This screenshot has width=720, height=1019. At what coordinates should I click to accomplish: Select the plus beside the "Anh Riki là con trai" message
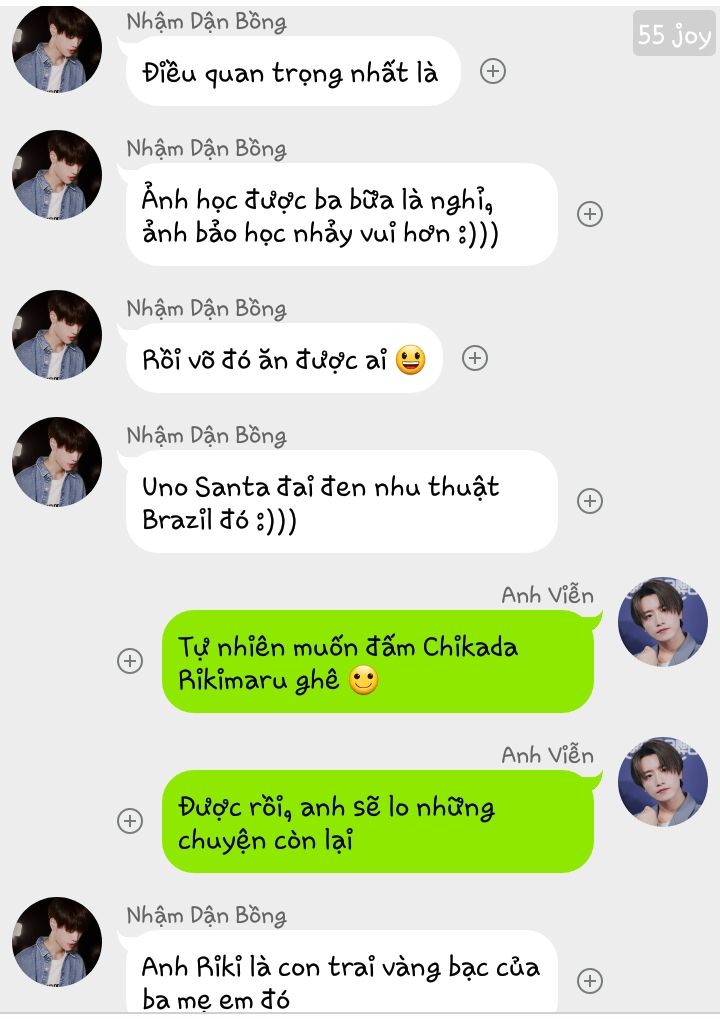(590, 981)
